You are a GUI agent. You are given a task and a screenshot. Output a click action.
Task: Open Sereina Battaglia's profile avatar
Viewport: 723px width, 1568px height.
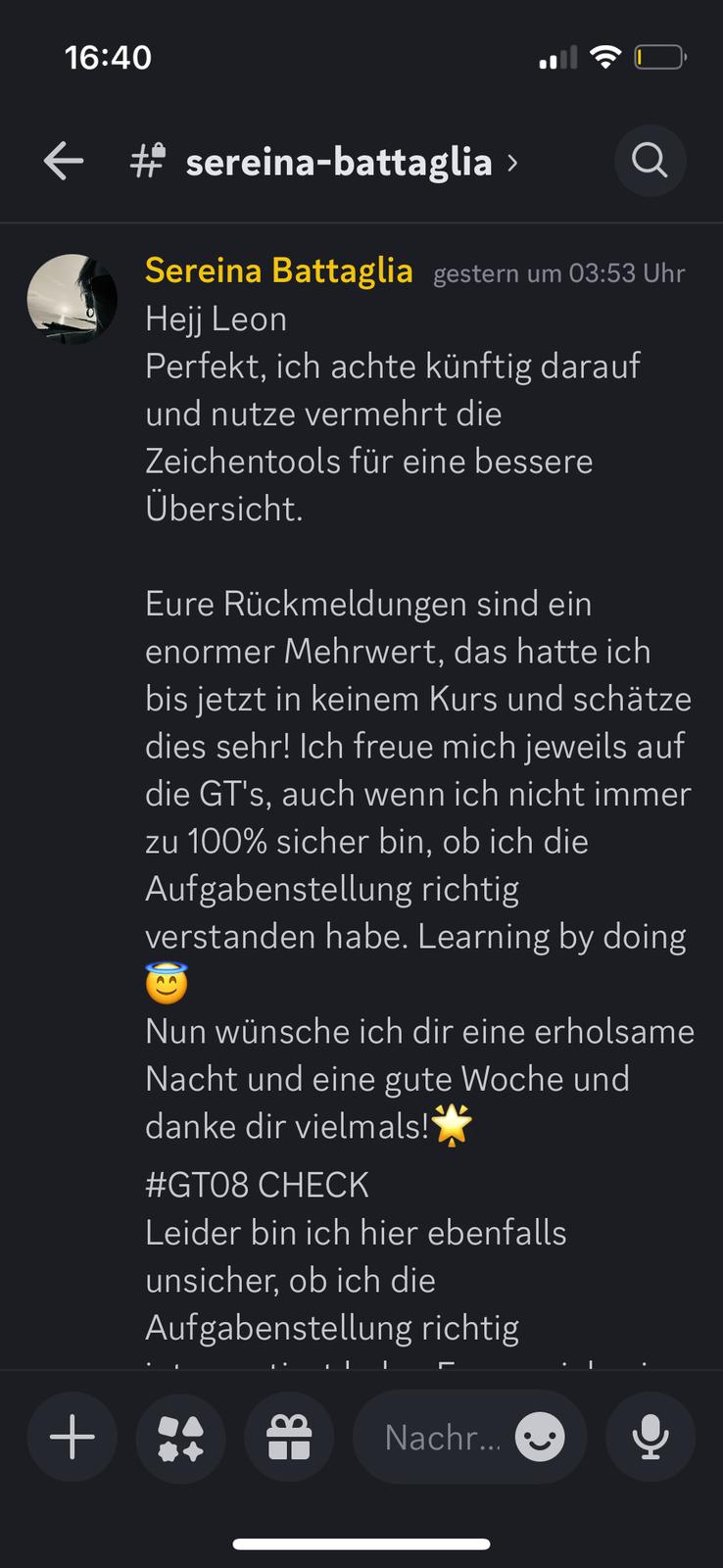72,299
